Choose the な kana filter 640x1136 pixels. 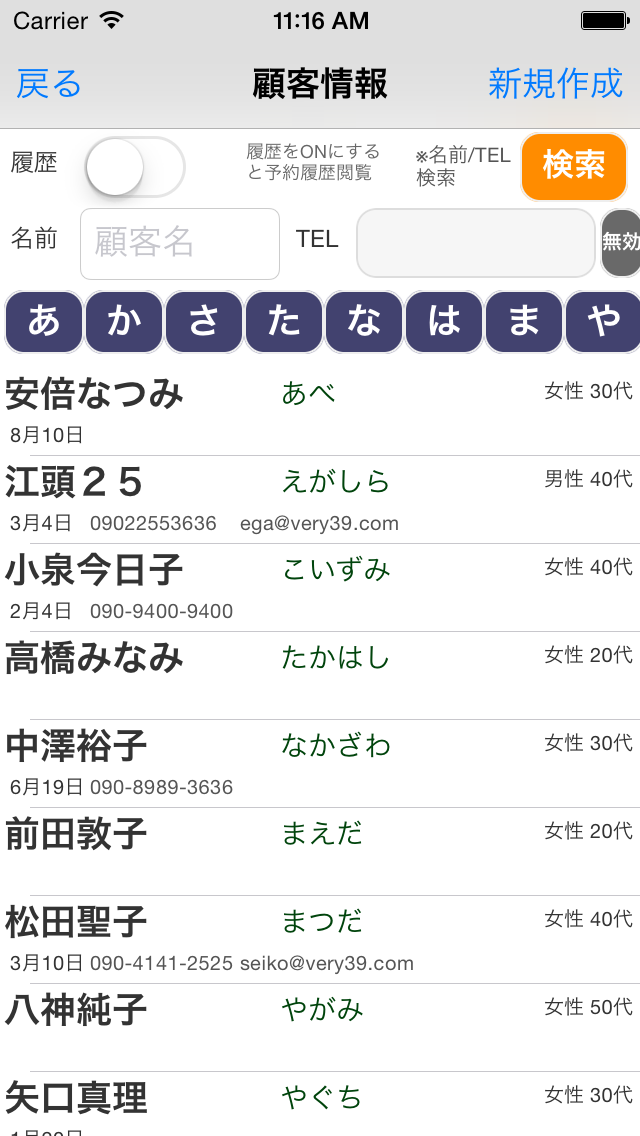pyautogui.click(x=364, y=322)
